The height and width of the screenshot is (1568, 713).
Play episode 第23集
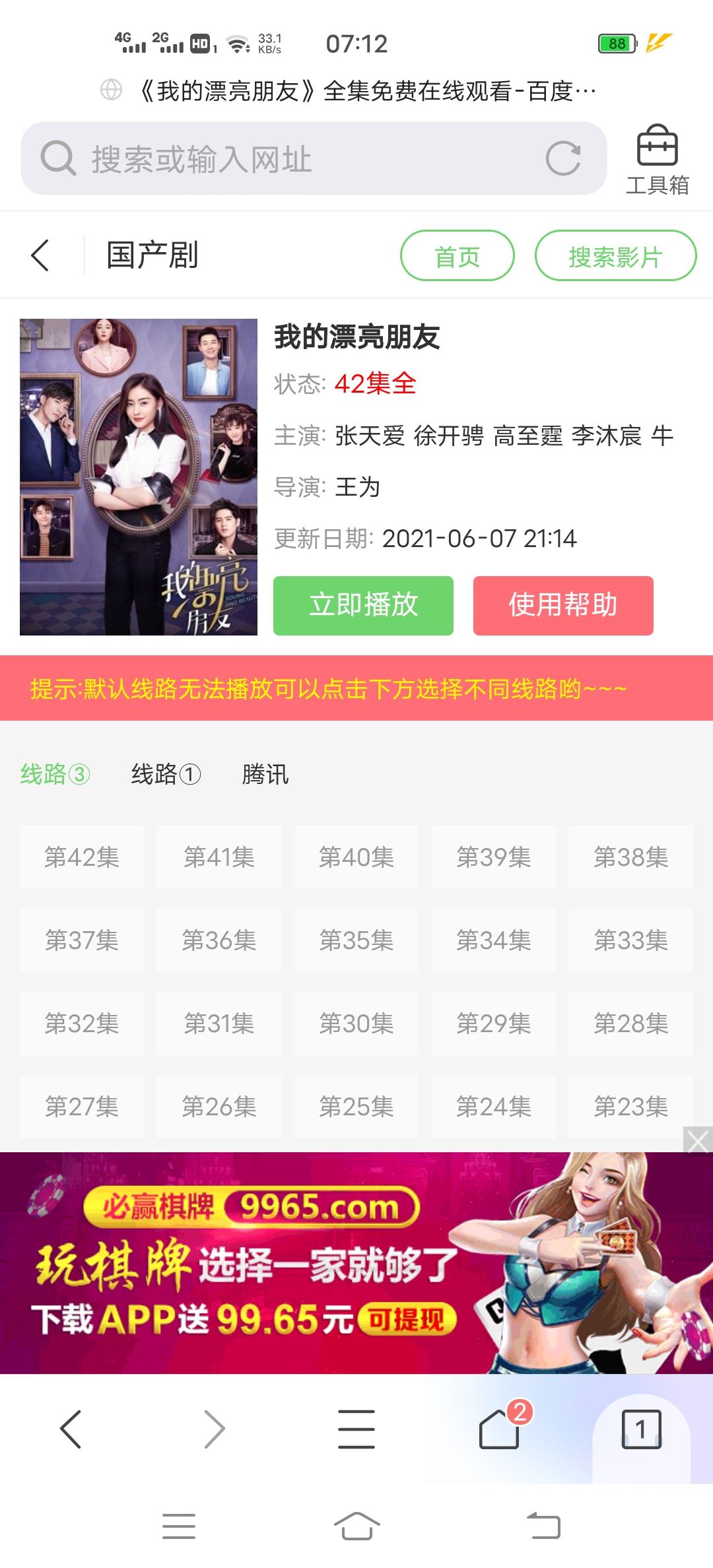click(630, 1107)
